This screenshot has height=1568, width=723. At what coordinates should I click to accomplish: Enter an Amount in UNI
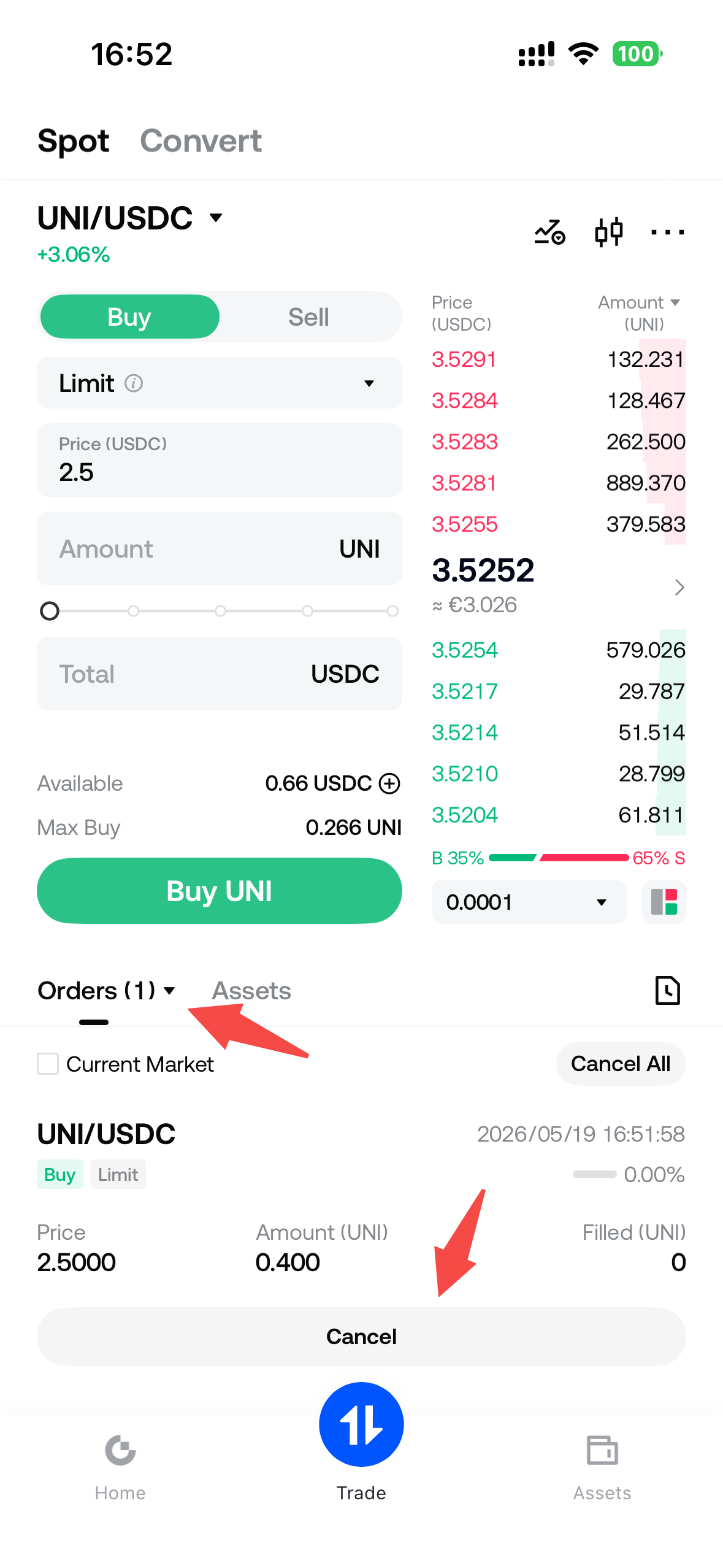tap(220, 548)
